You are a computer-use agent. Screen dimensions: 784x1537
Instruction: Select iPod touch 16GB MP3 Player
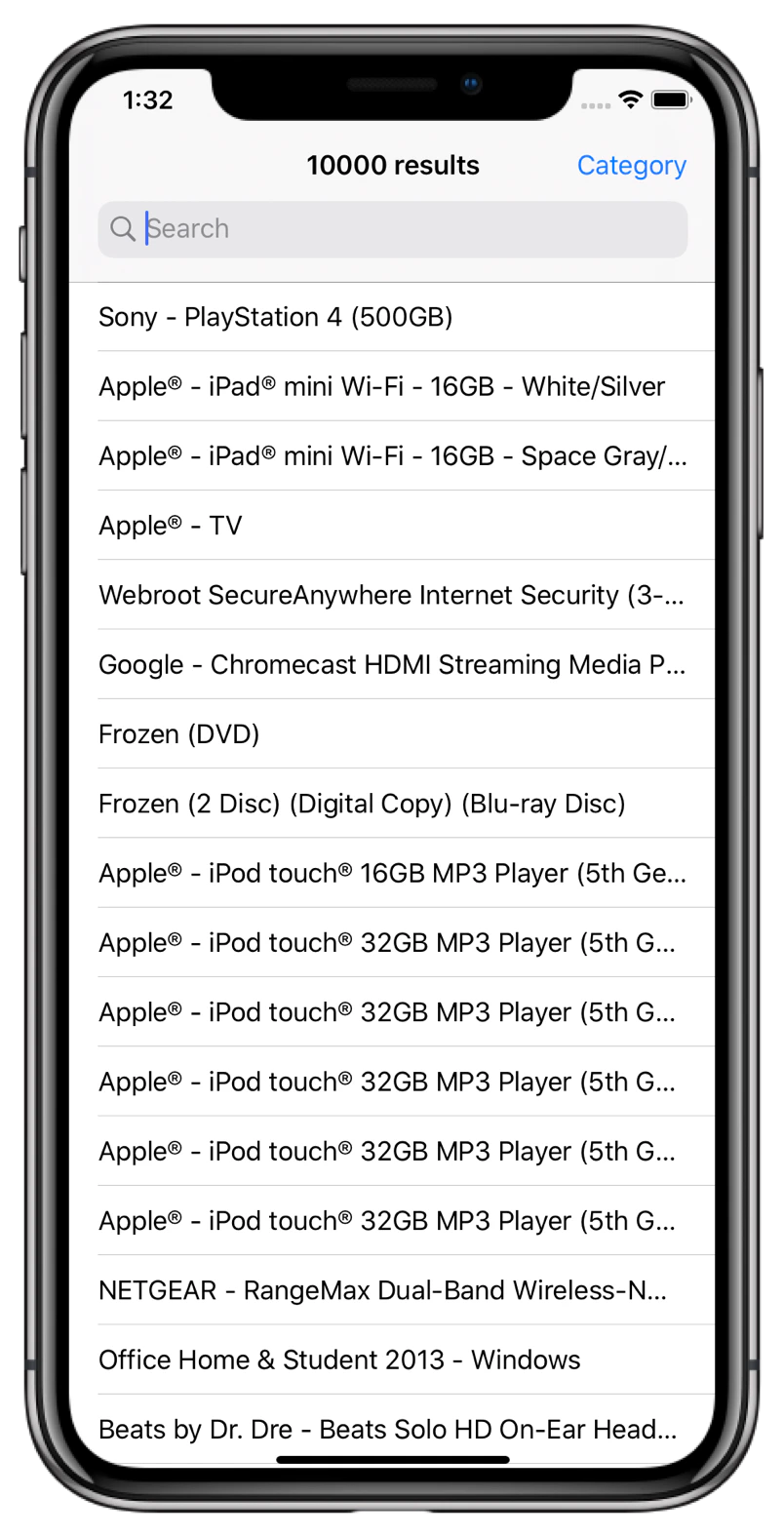click(x=391, y=874)
